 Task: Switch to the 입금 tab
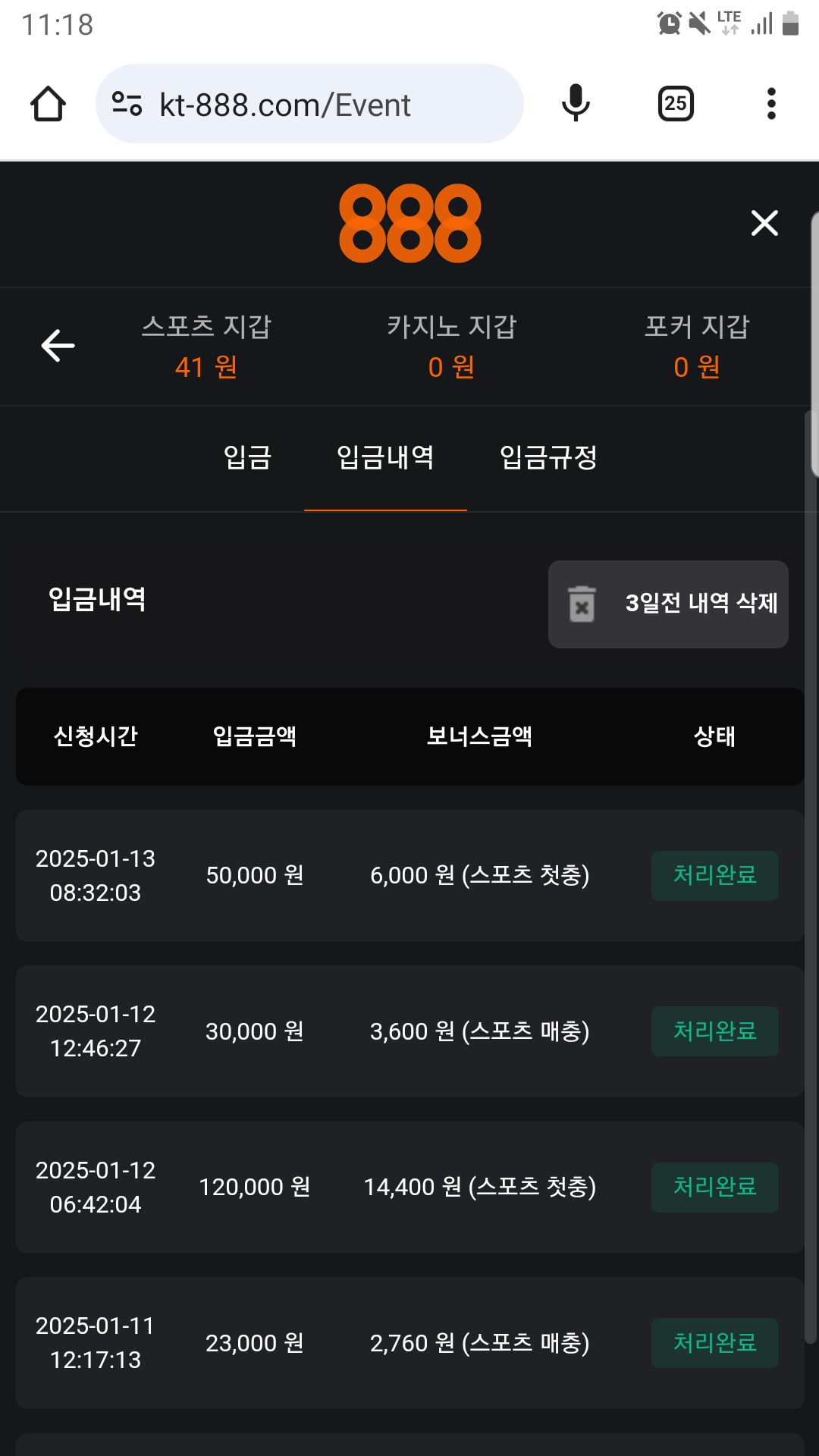point(247,457)
